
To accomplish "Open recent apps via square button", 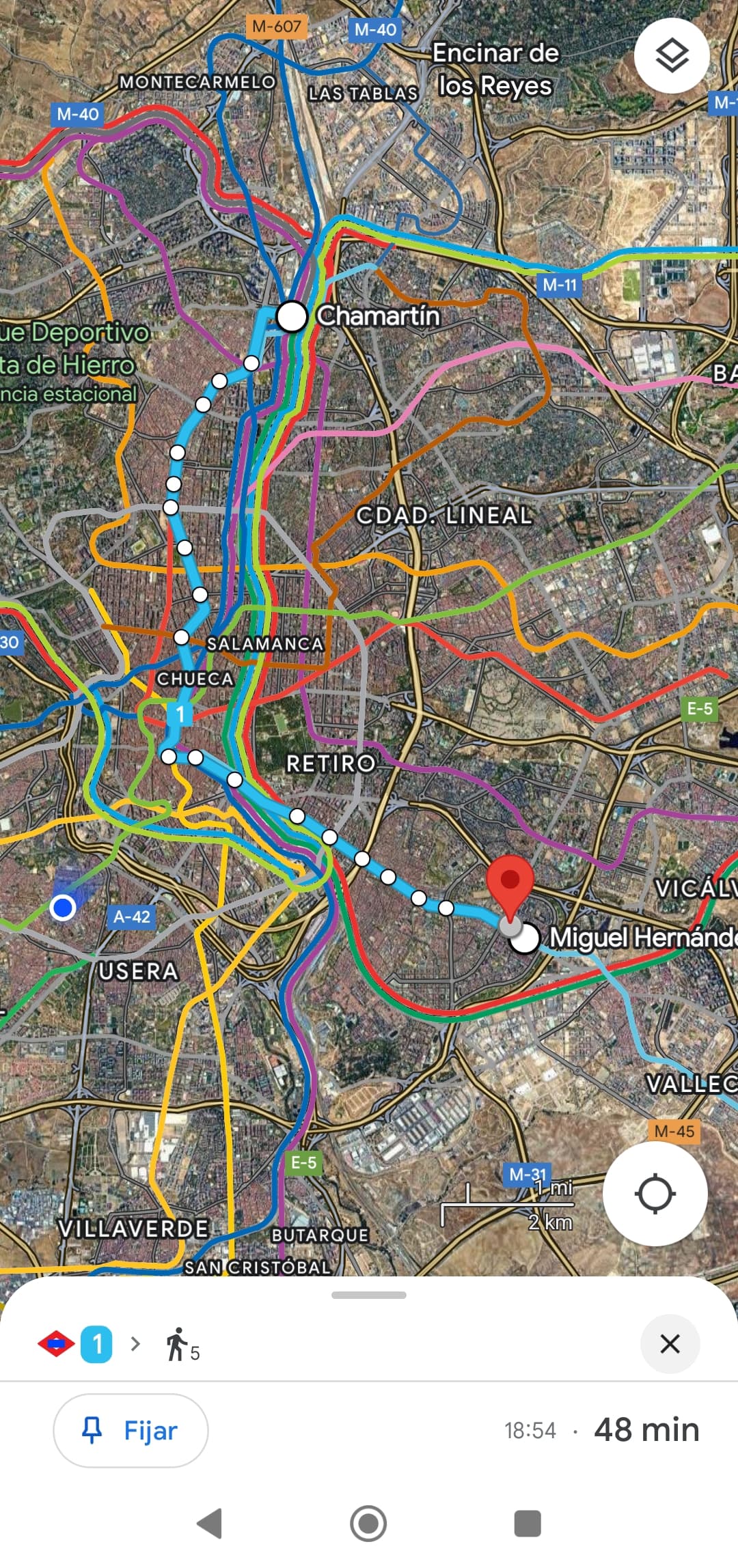I will pos(527,1523).
